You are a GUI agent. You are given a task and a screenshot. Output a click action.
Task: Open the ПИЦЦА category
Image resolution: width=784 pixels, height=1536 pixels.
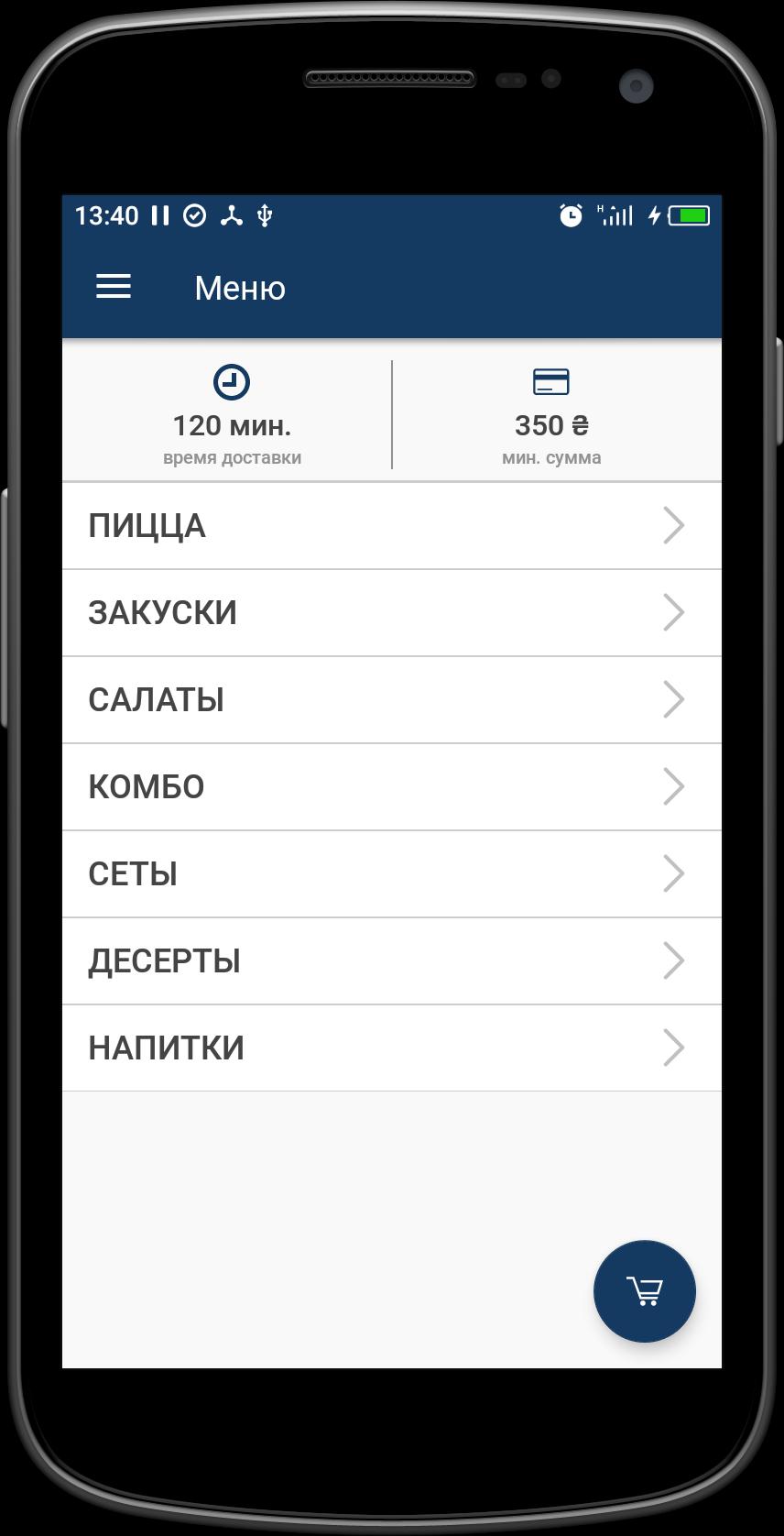tap(392, 526)
